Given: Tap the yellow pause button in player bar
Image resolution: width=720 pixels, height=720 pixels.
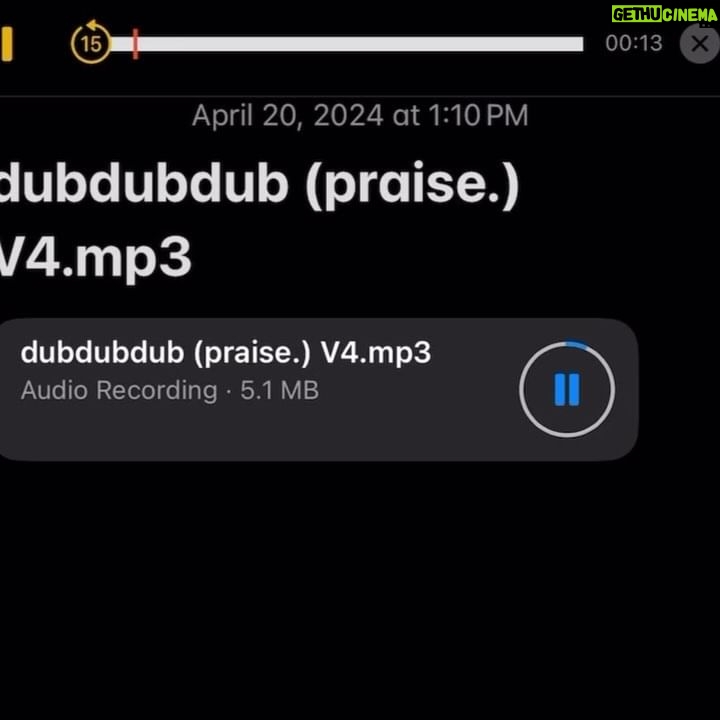Looking at the screenshot, I should coord(6,44).
